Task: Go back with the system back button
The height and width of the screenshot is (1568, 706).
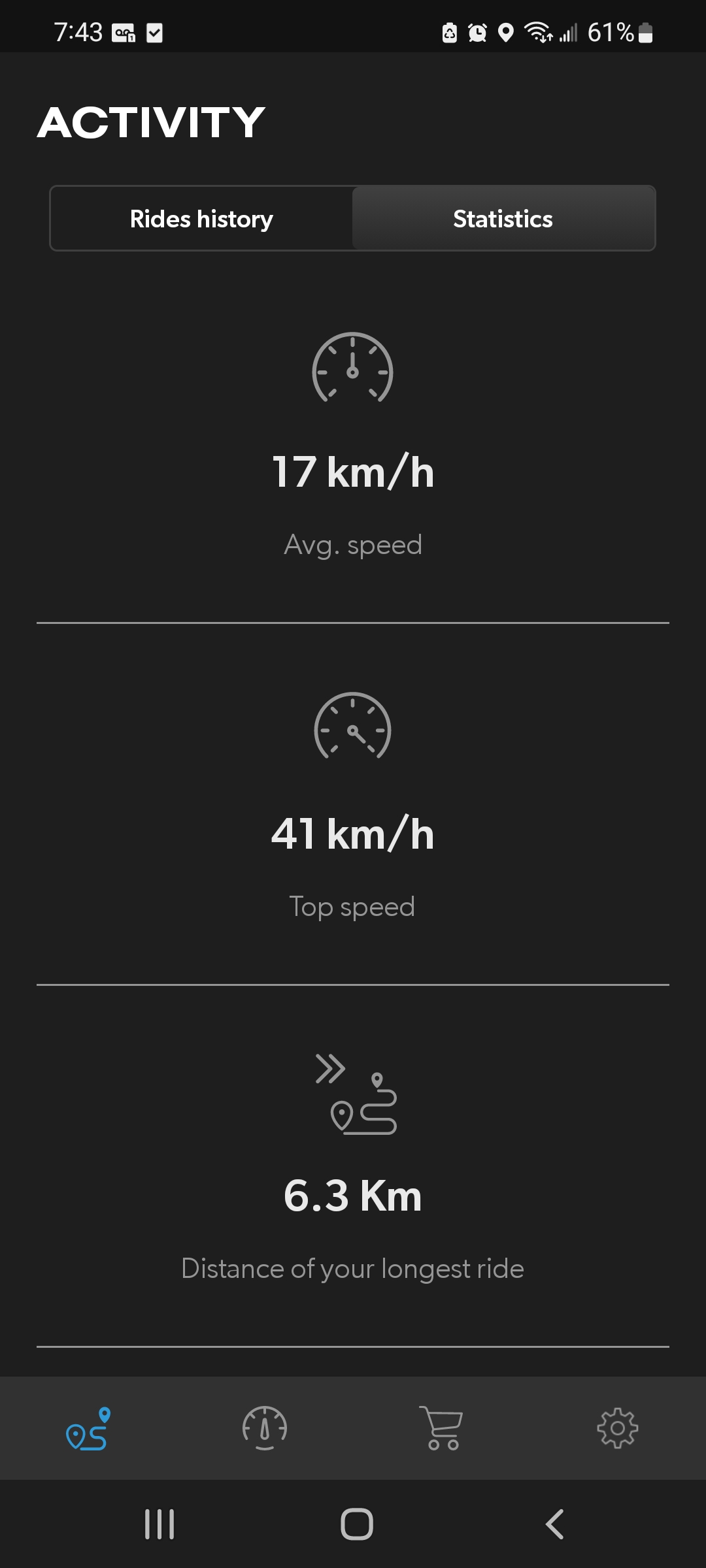Action: tap(554, 1524)
